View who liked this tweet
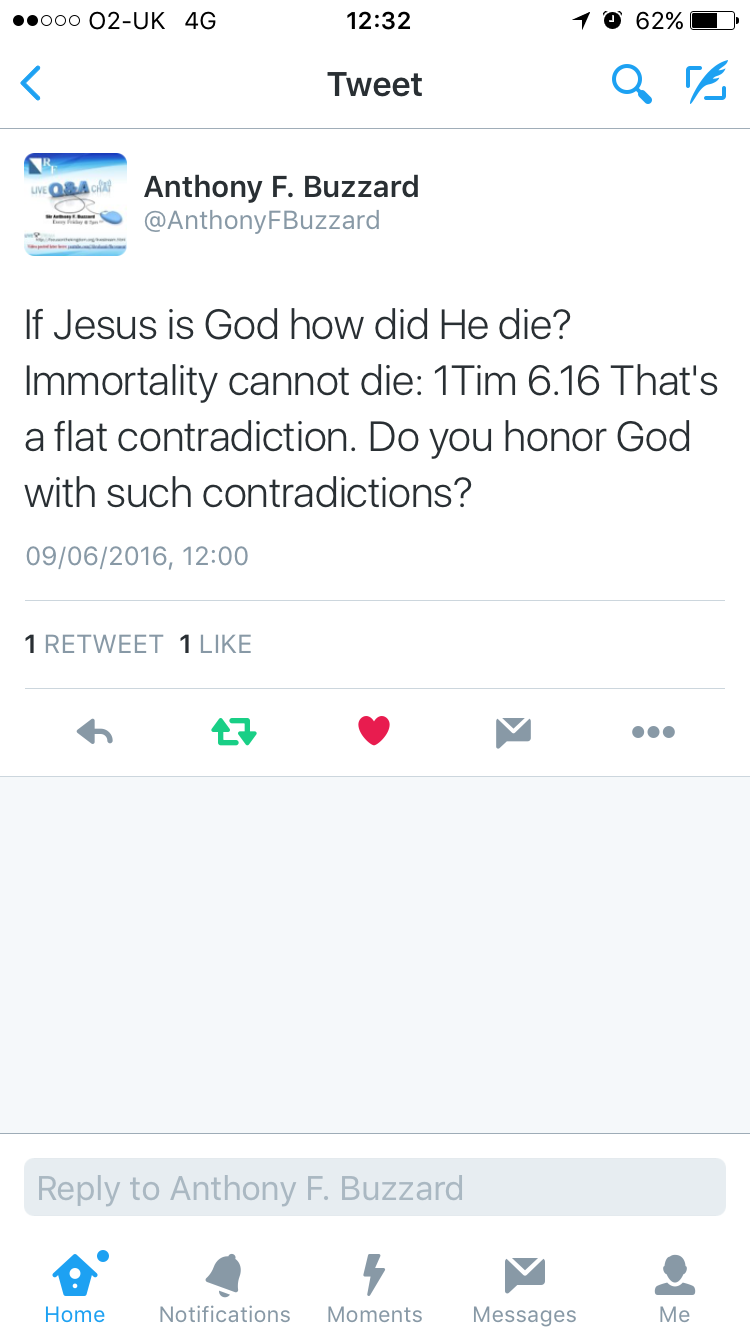The image size is (750, 1334). click(216, 645)
